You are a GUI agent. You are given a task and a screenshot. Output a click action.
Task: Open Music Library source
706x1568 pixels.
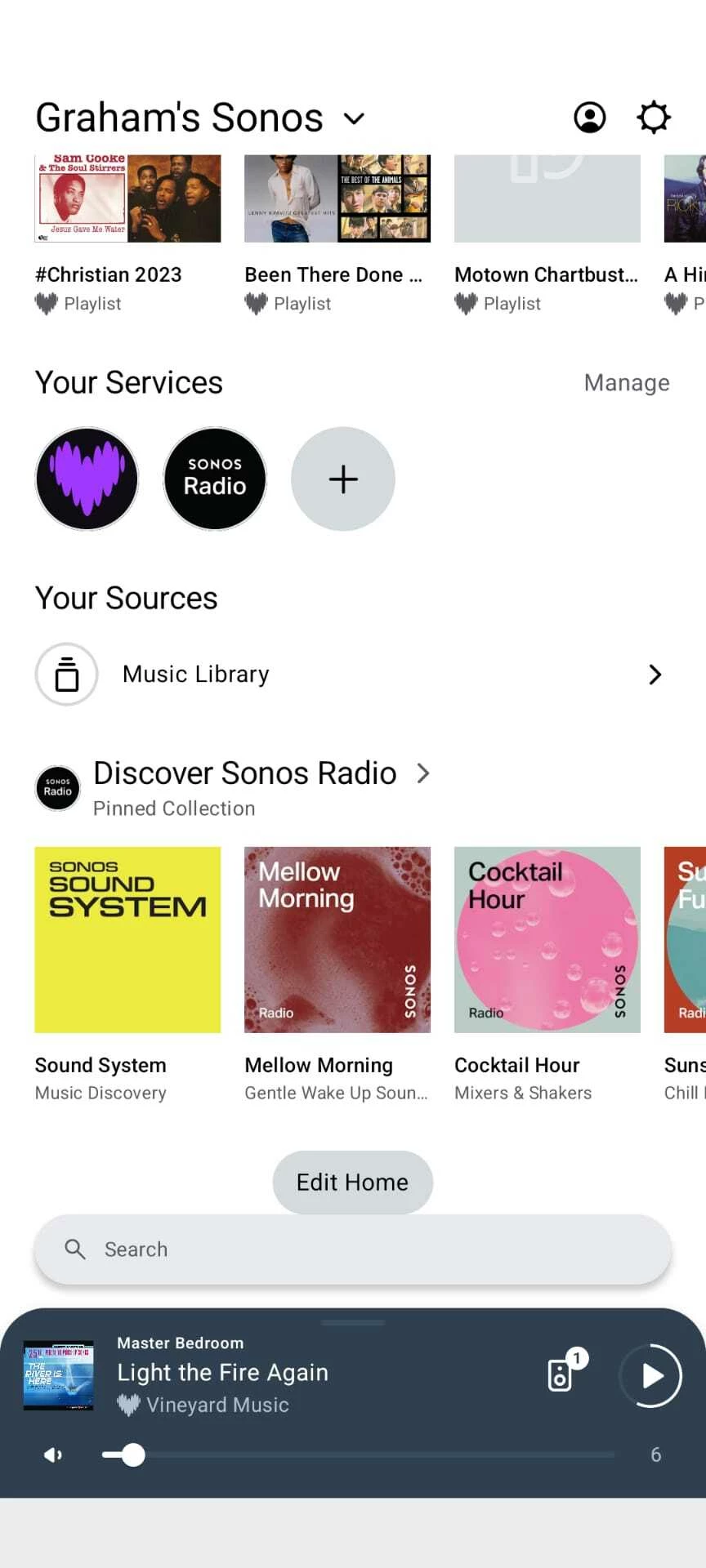[x=352, y=675]
